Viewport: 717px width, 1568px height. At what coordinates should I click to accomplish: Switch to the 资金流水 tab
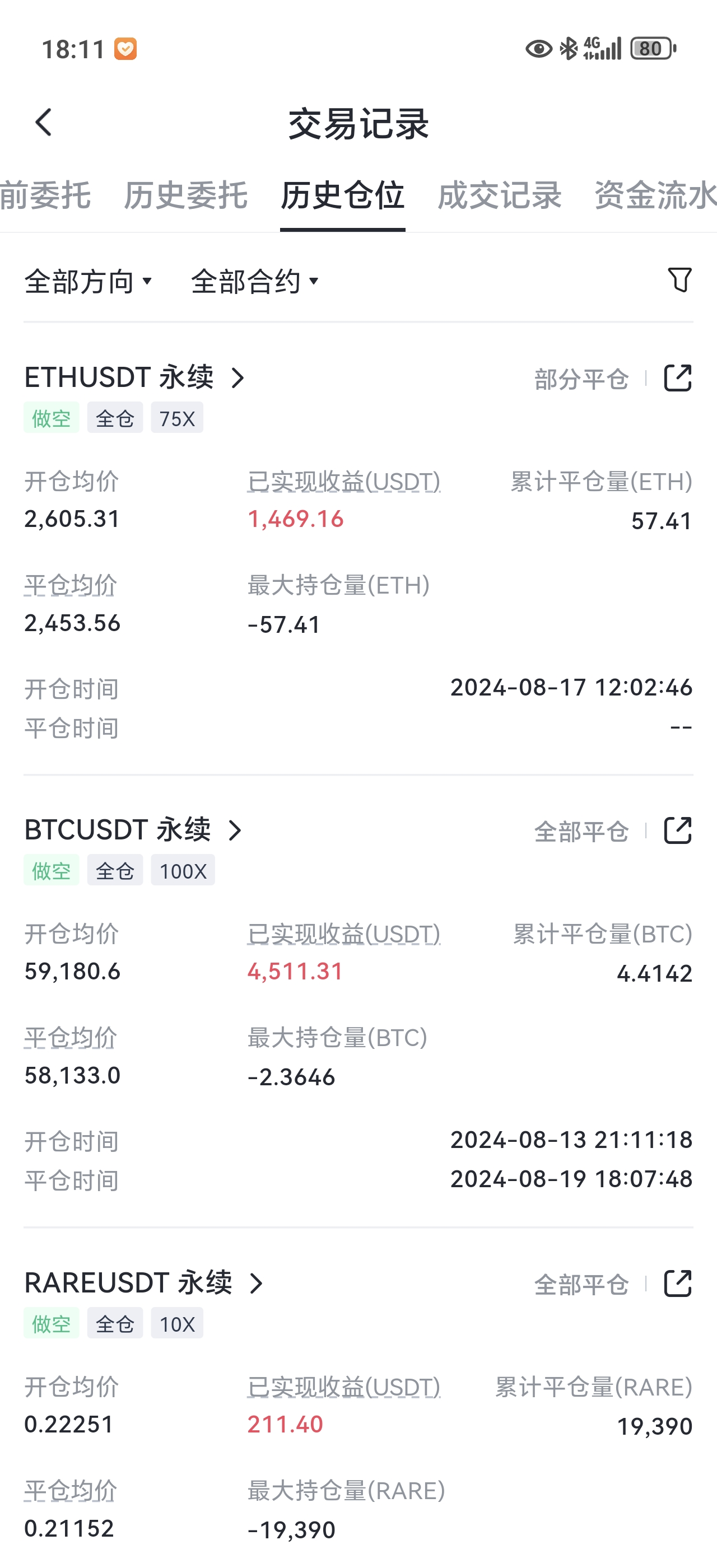(655, 195)
